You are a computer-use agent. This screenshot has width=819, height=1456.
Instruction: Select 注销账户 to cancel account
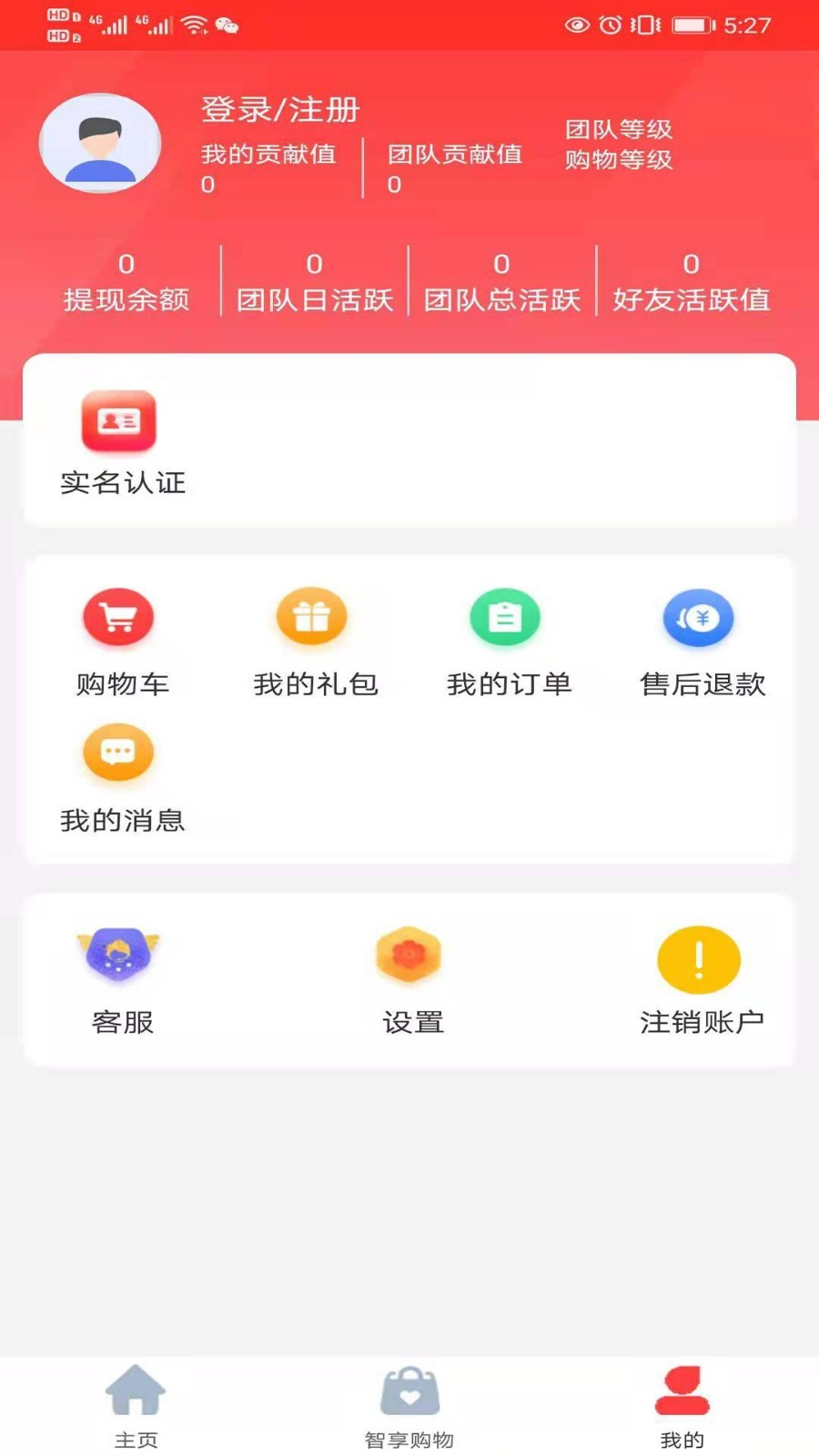(x=701, y=980)
